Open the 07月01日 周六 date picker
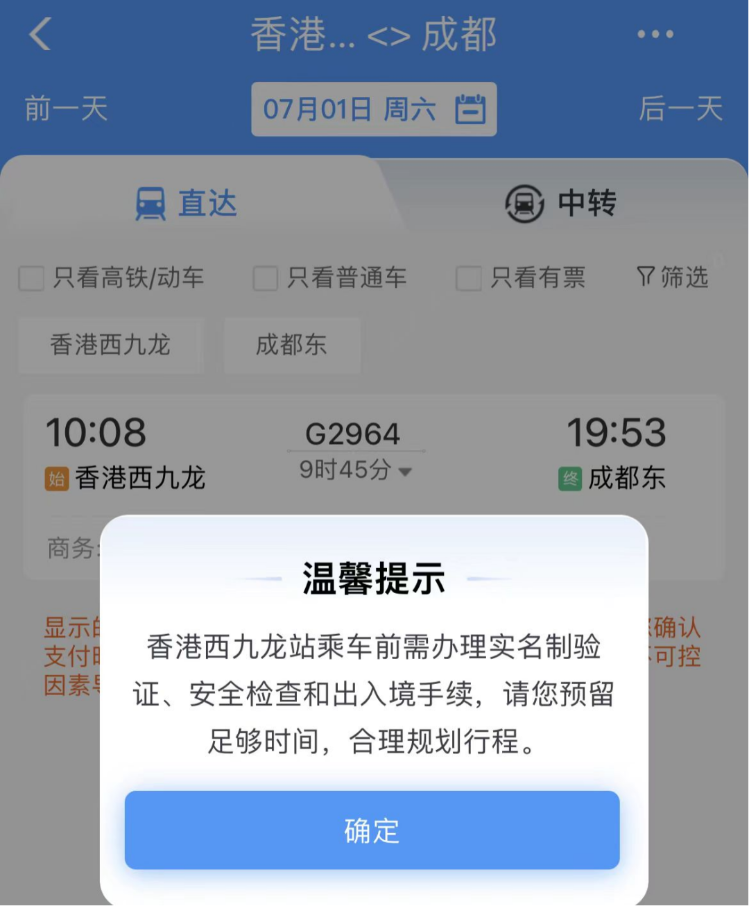This screenshot has width=749, height=906. (373, 109)
